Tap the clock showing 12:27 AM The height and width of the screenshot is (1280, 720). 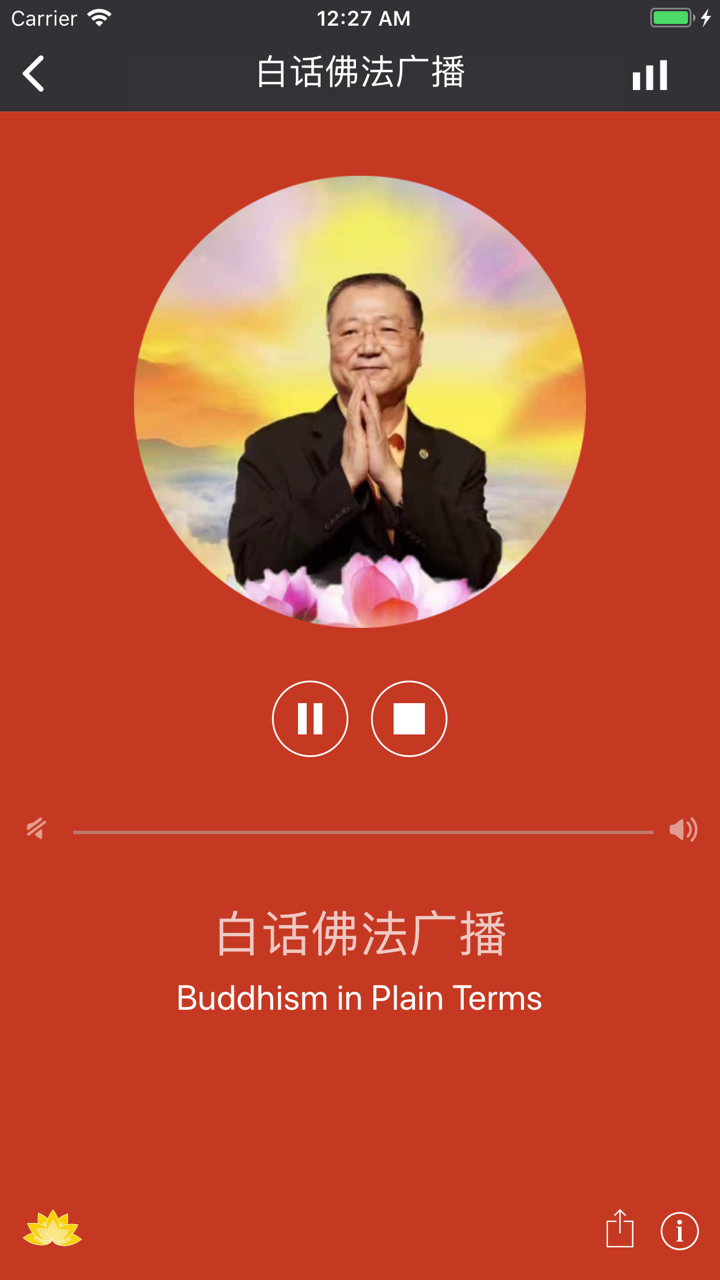coord(360,17)
